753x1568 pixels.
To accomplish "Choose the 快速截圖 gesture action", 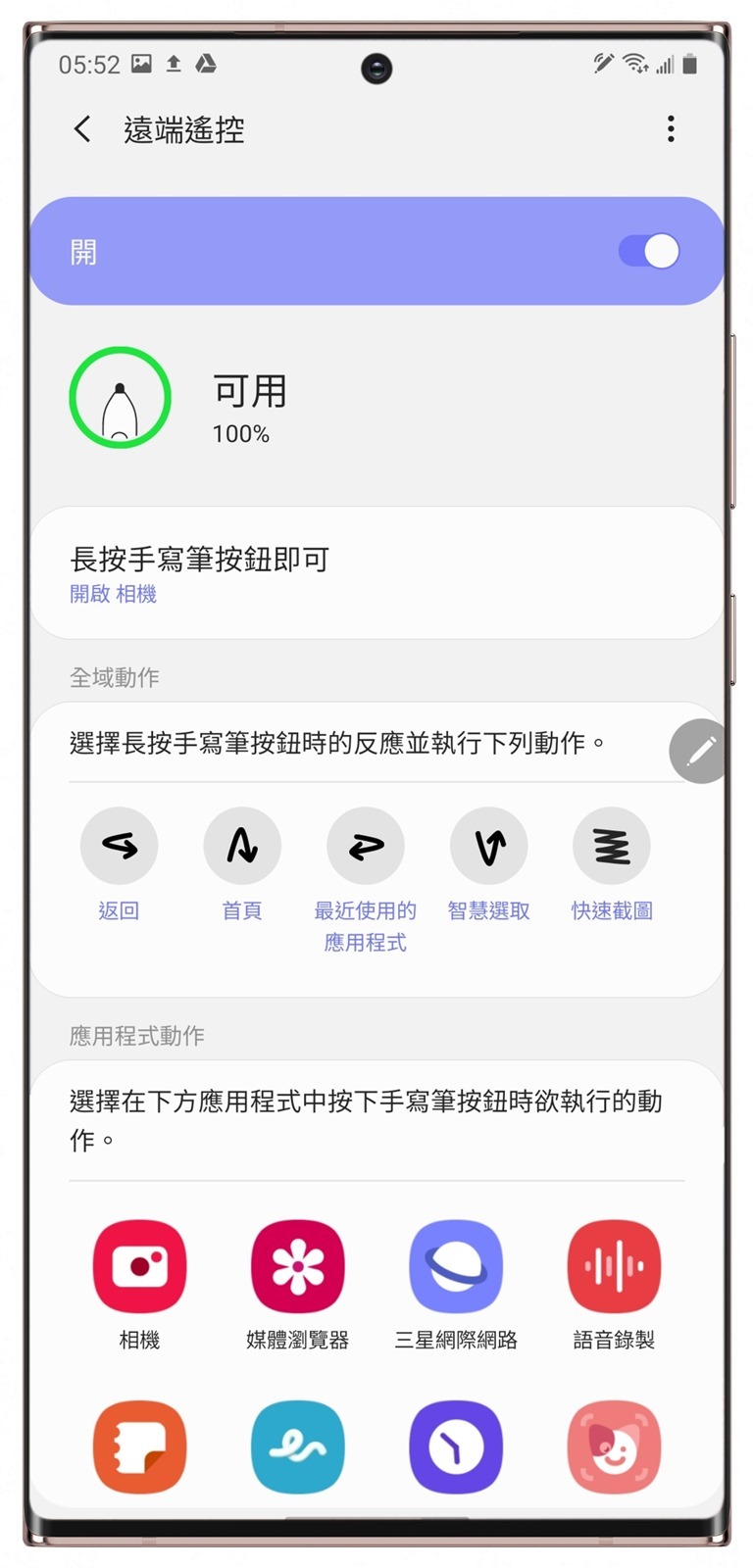I will point(612,847).
